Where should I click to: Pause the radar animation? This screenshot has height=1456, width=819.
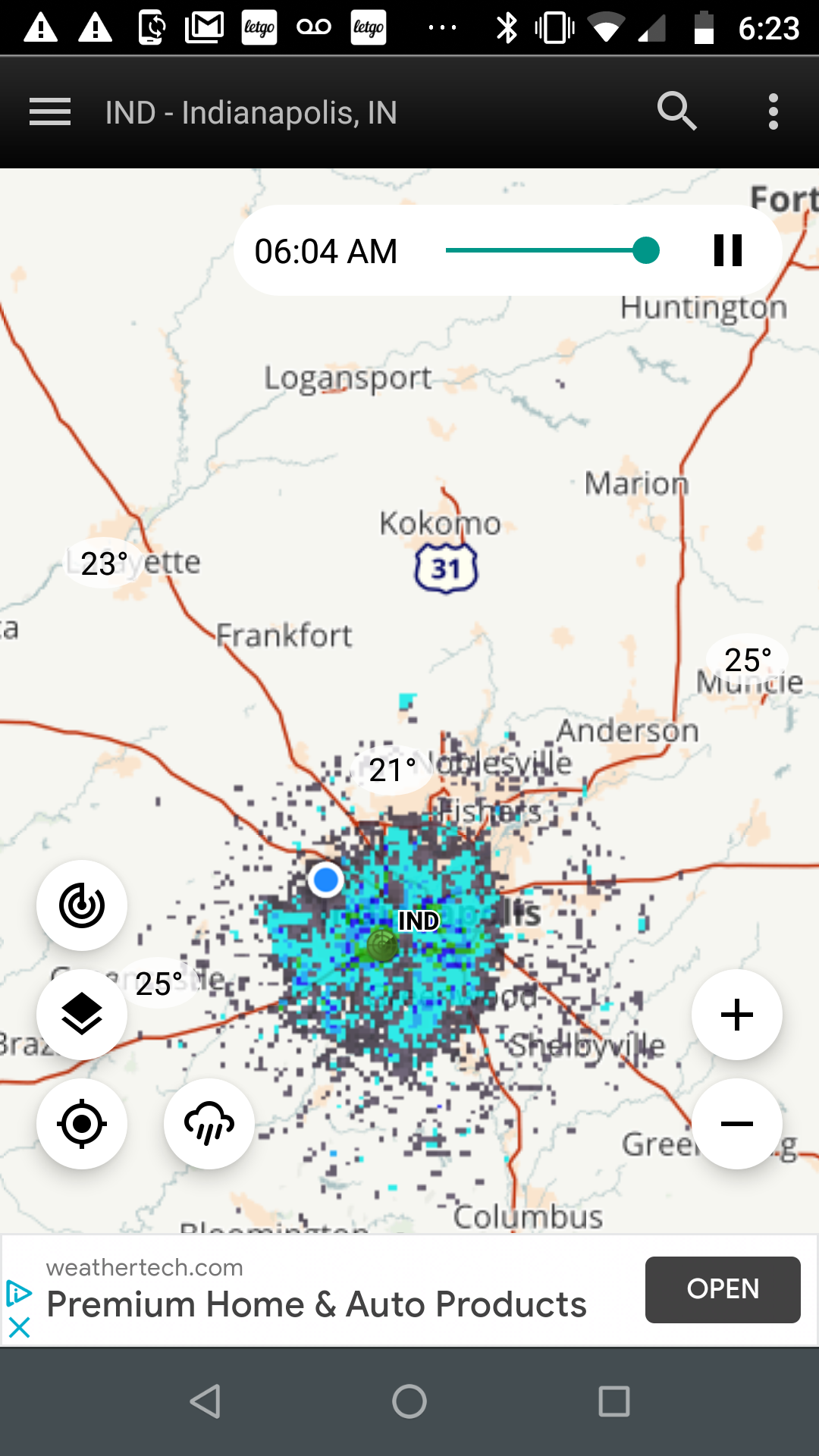[x=728, y=250]
